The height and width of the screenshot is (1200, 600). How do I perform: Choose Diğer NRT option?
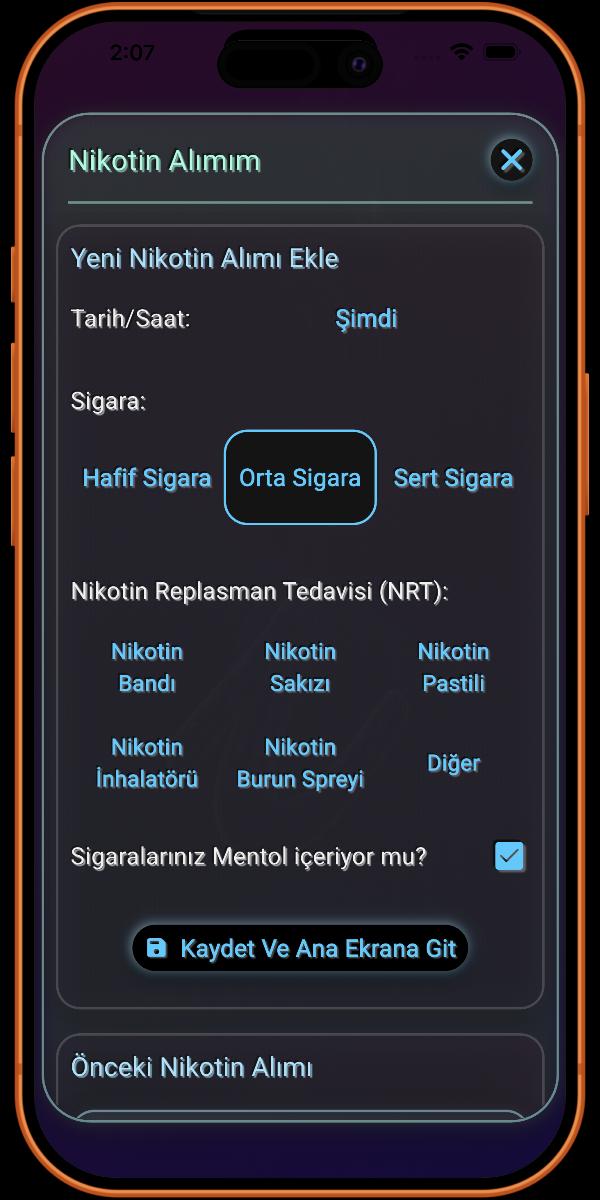(x=453, y=763)
